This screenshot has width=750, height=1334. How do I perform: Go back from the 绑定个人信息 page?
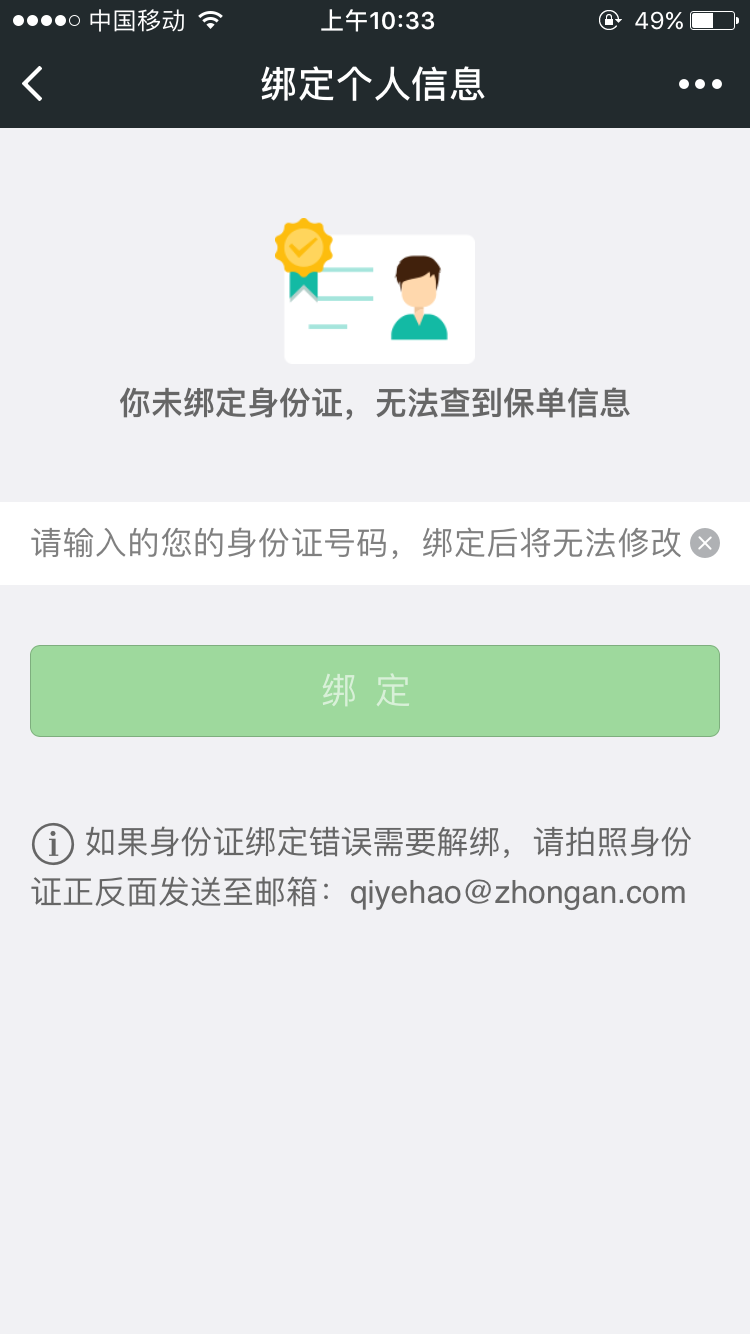click(33, 84)
